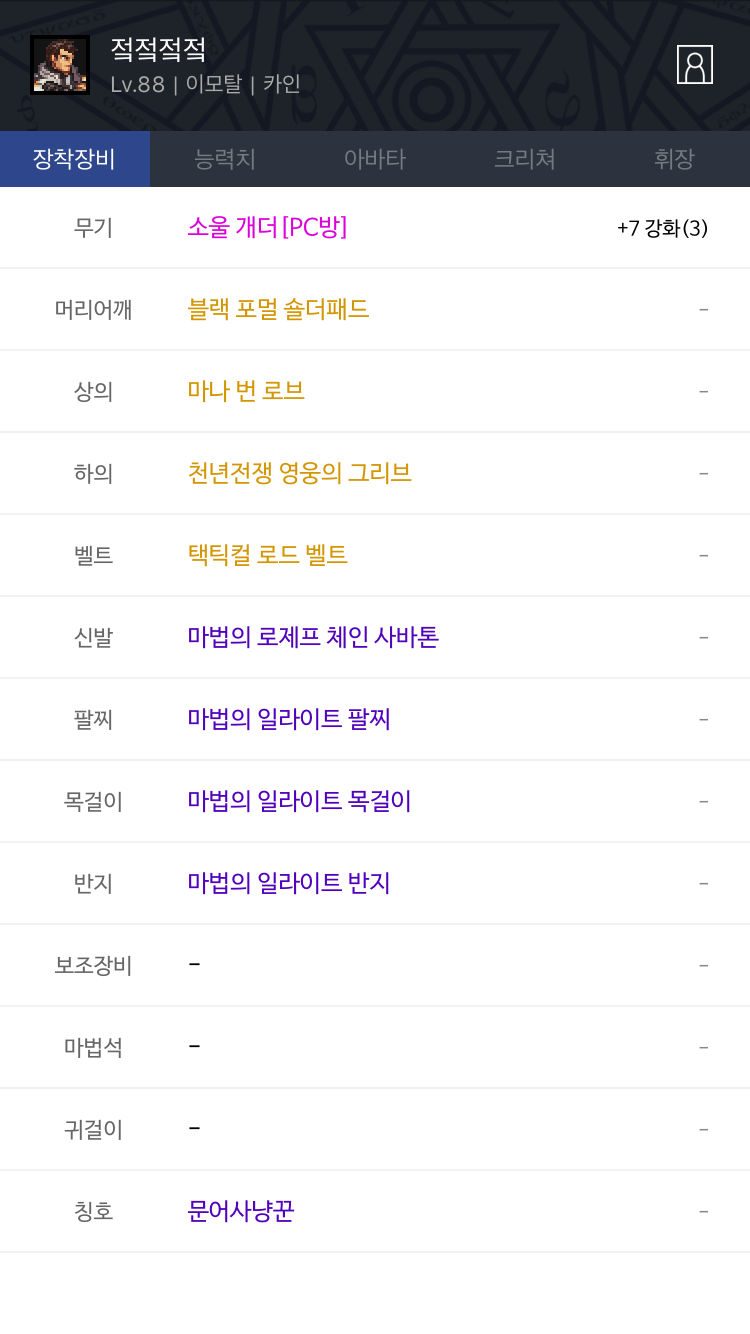Switch to the 능력치 tab
Image resolution: width=750 pixels, height=1334 pixels.
click(225, 159)
